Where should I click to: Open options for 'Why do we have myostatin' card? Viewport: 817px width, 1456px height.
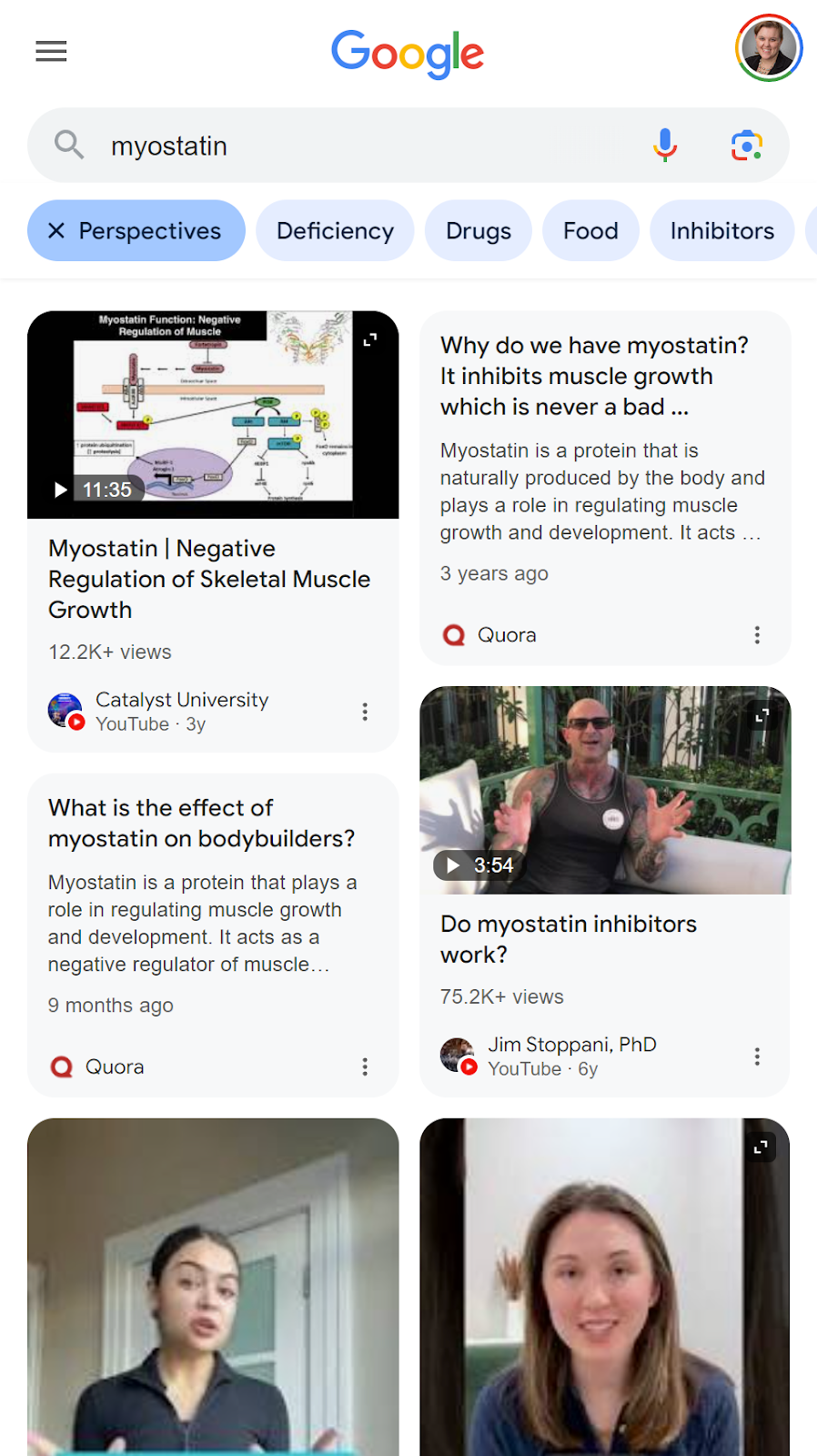757,635
